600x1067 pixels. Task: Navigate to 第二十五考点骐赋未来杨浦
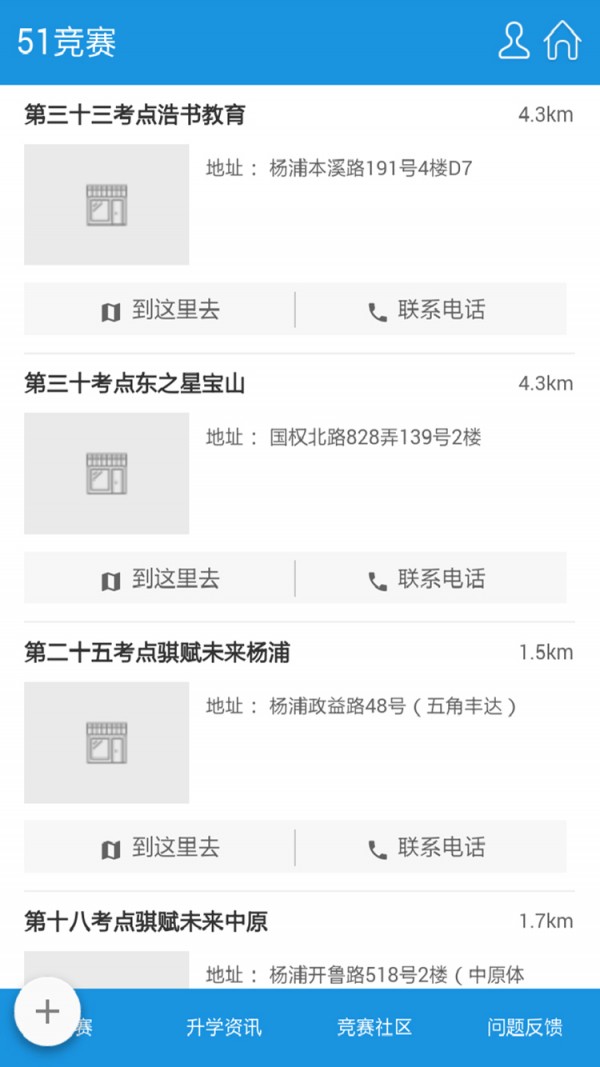click(x=160, y=848)
